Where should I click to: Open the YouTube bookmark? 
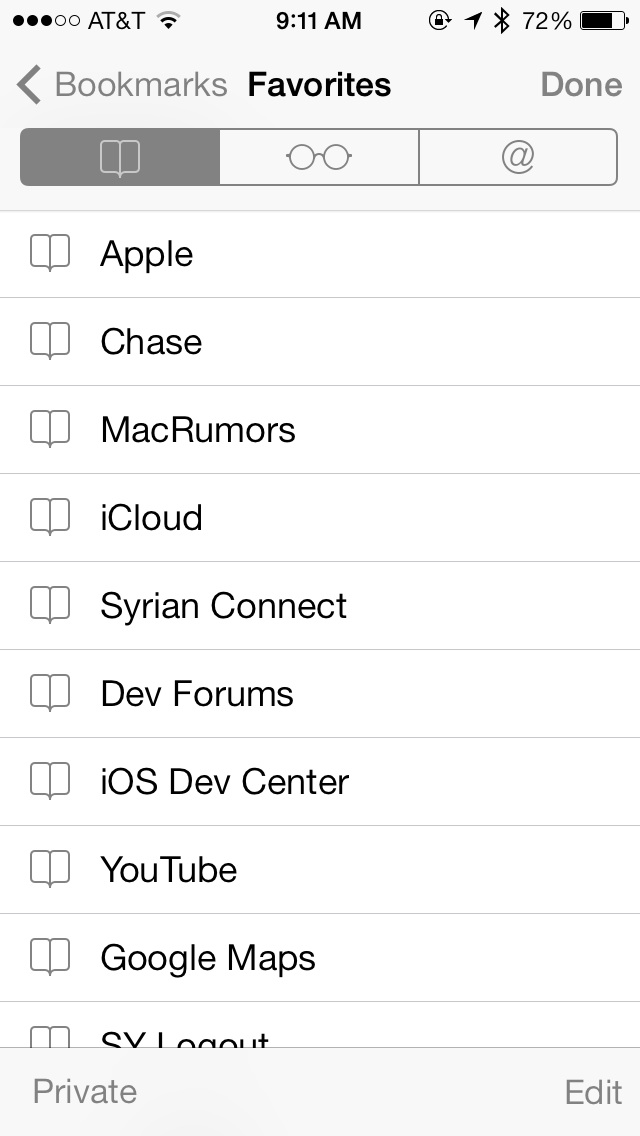(x=320, y=869)
